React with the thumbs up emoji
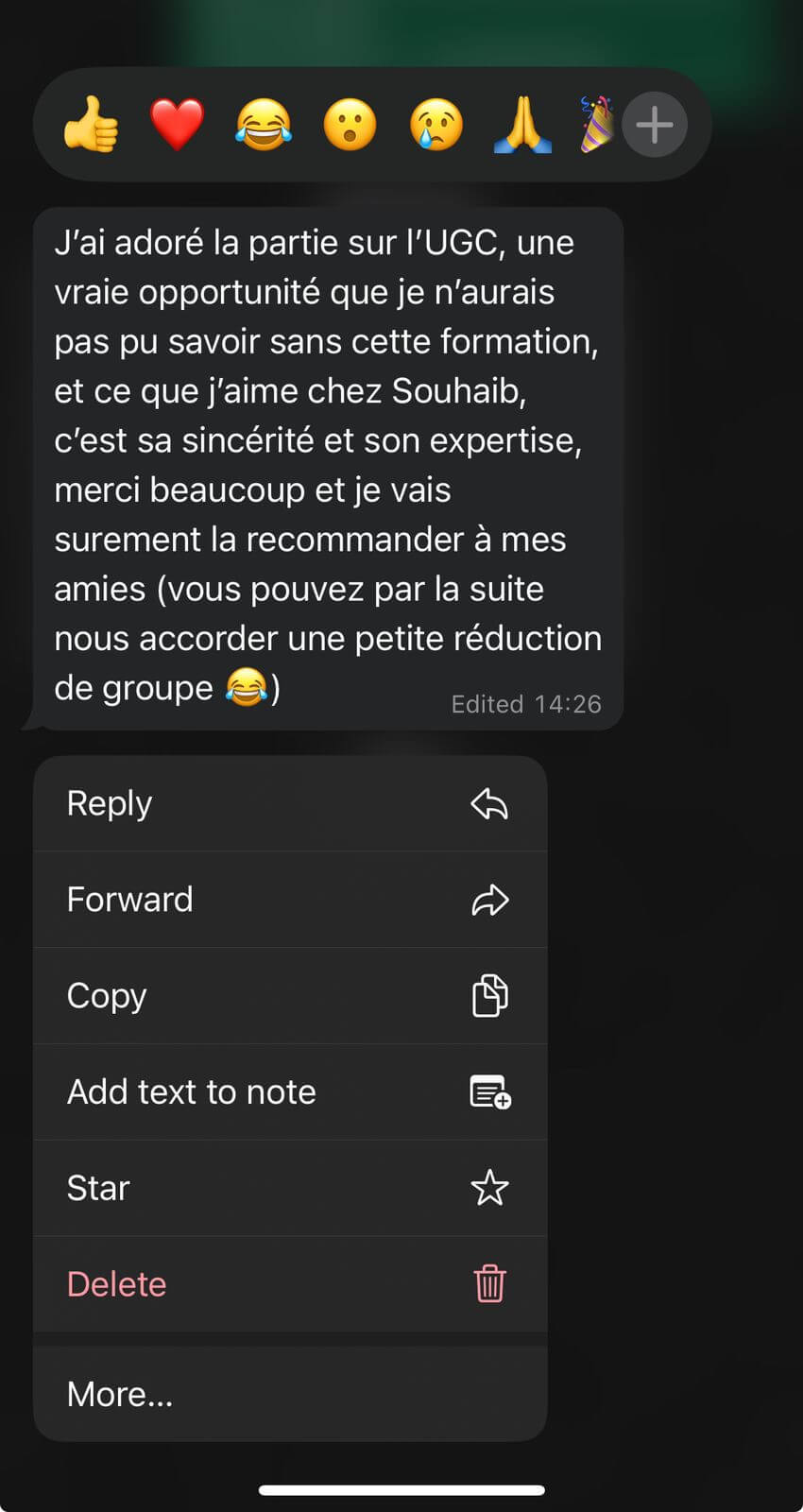 point(91,125)
